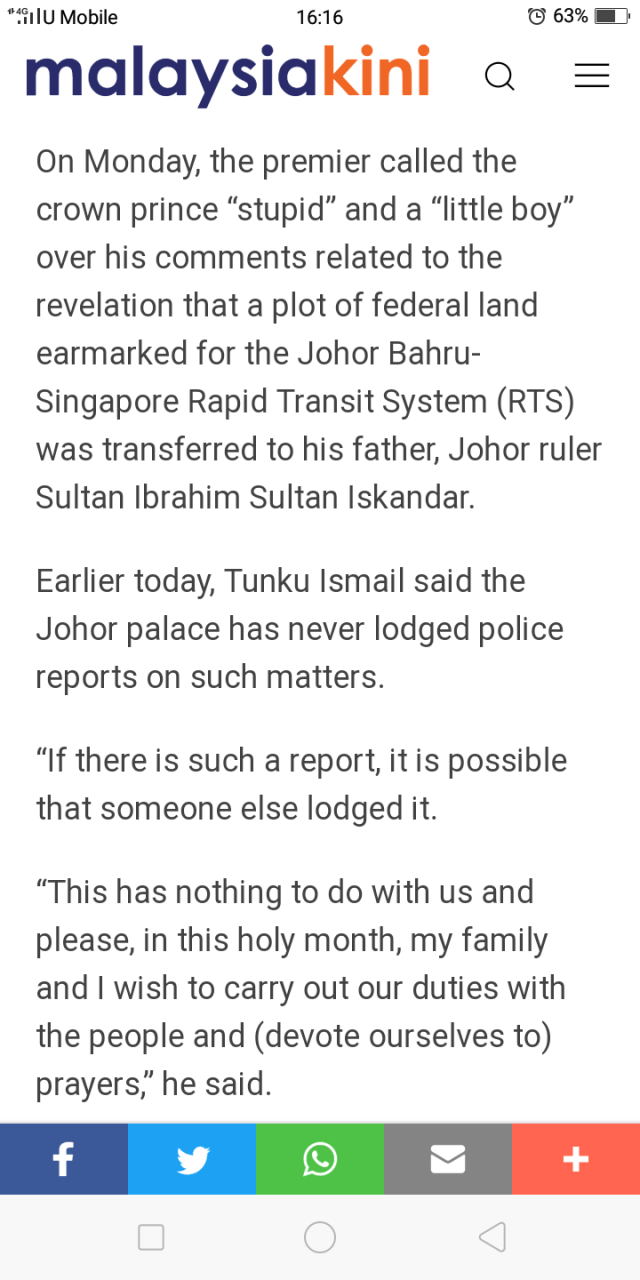
Task: Tap the system back button
Action: coord(492,1238)
